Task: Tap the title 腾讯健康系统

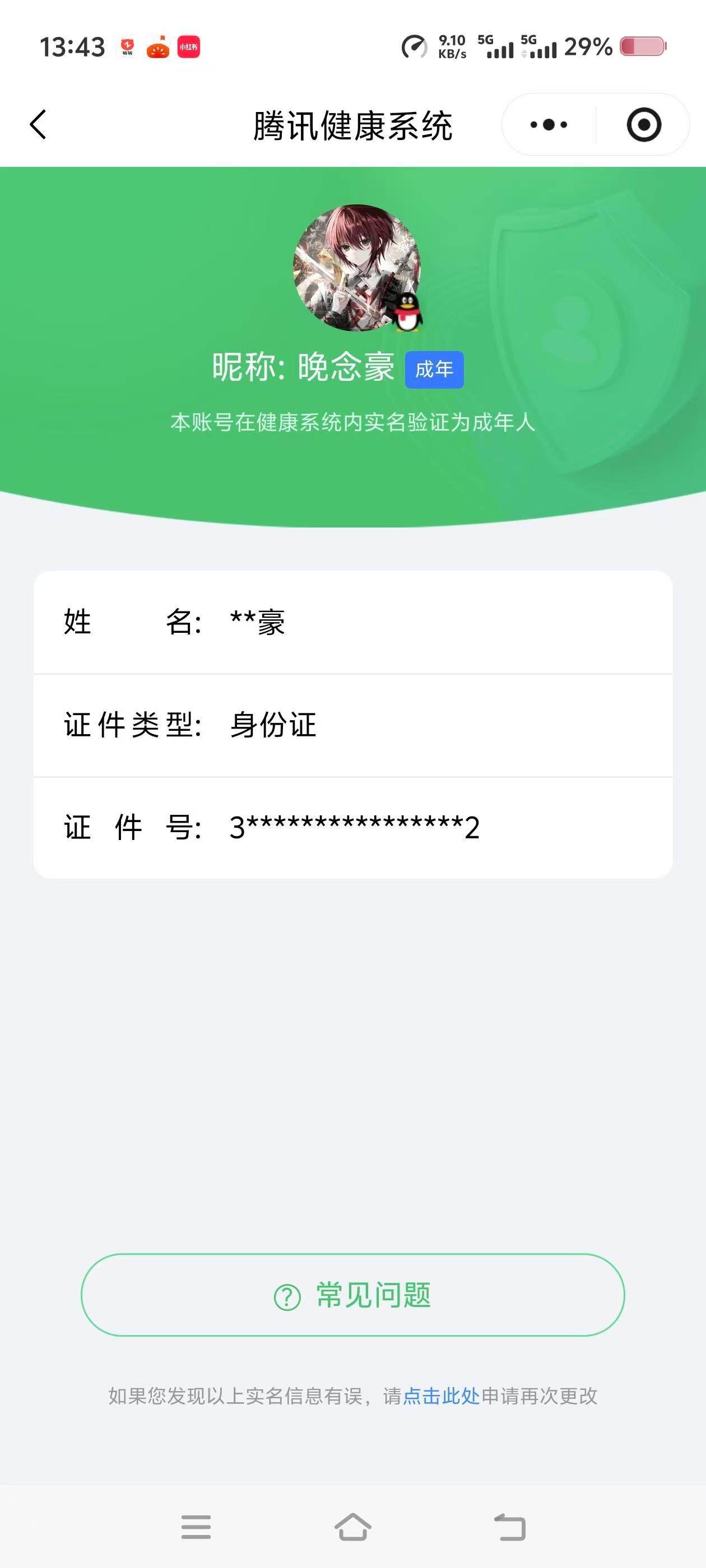Action: pos(352,124)
